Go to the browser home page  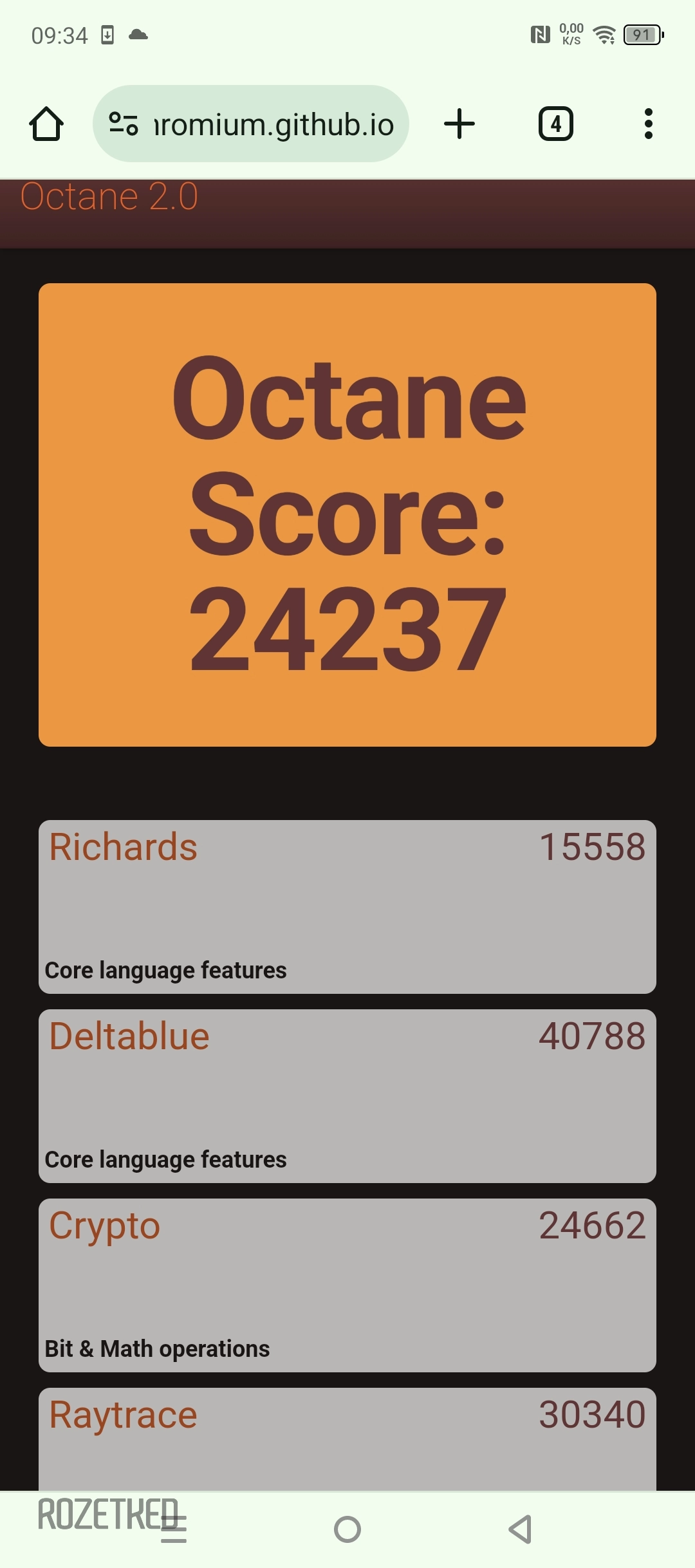tap(46, 124)
